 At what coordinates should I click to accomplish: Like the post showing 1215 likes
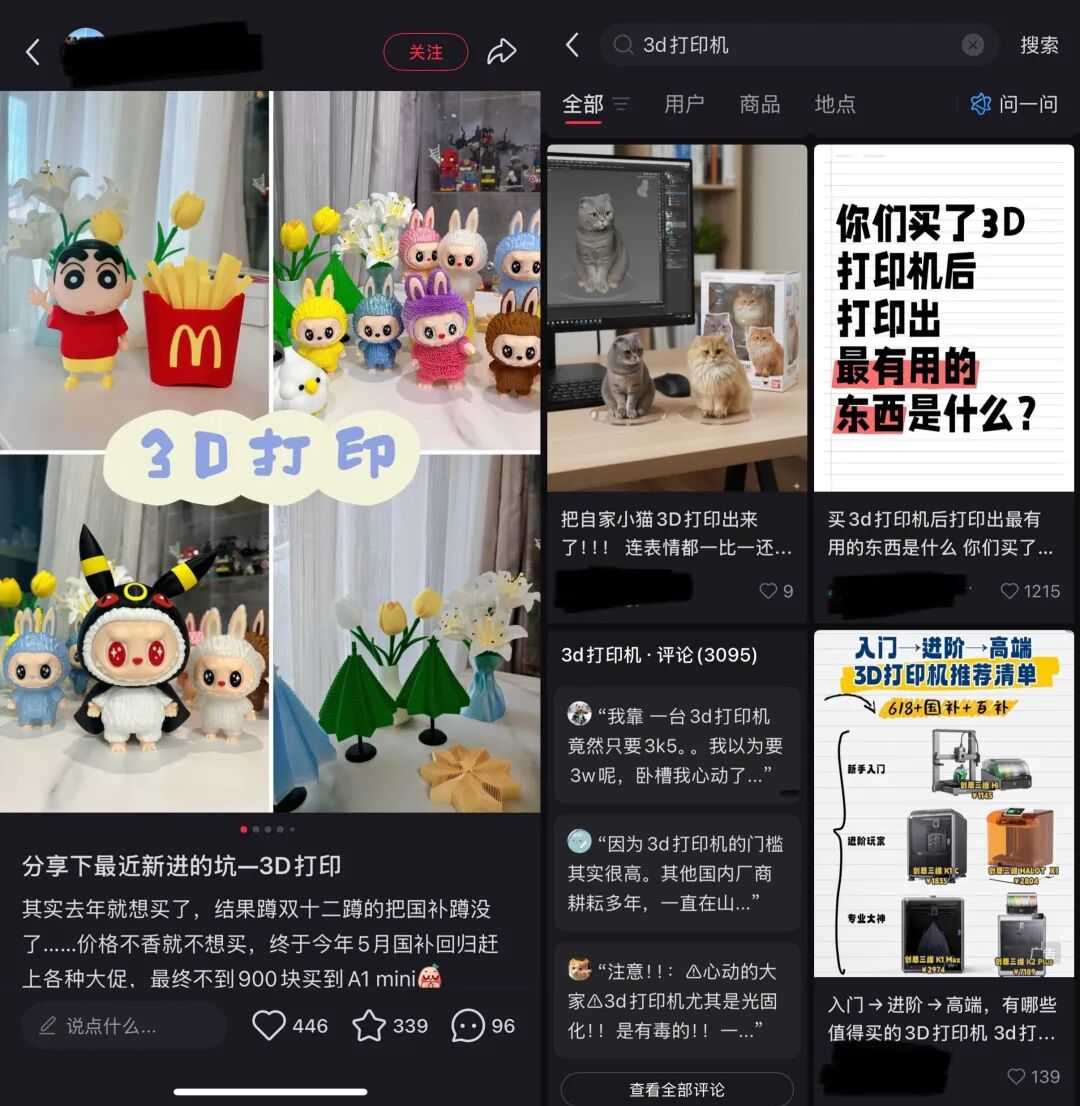1010,591
